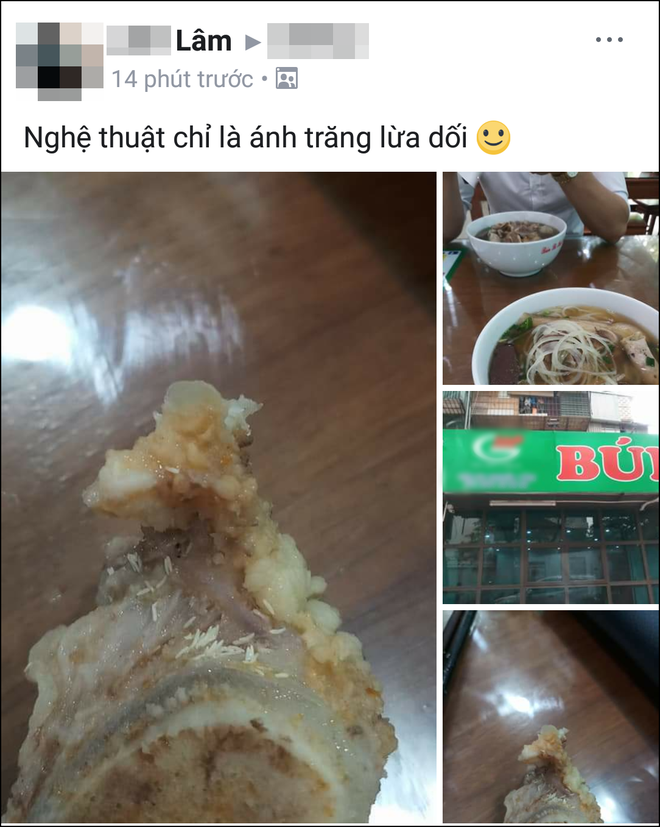View the restaurant signboard photo
This screenshot has height=827, width=660.
pyautogui.click(x=551, y=496)
